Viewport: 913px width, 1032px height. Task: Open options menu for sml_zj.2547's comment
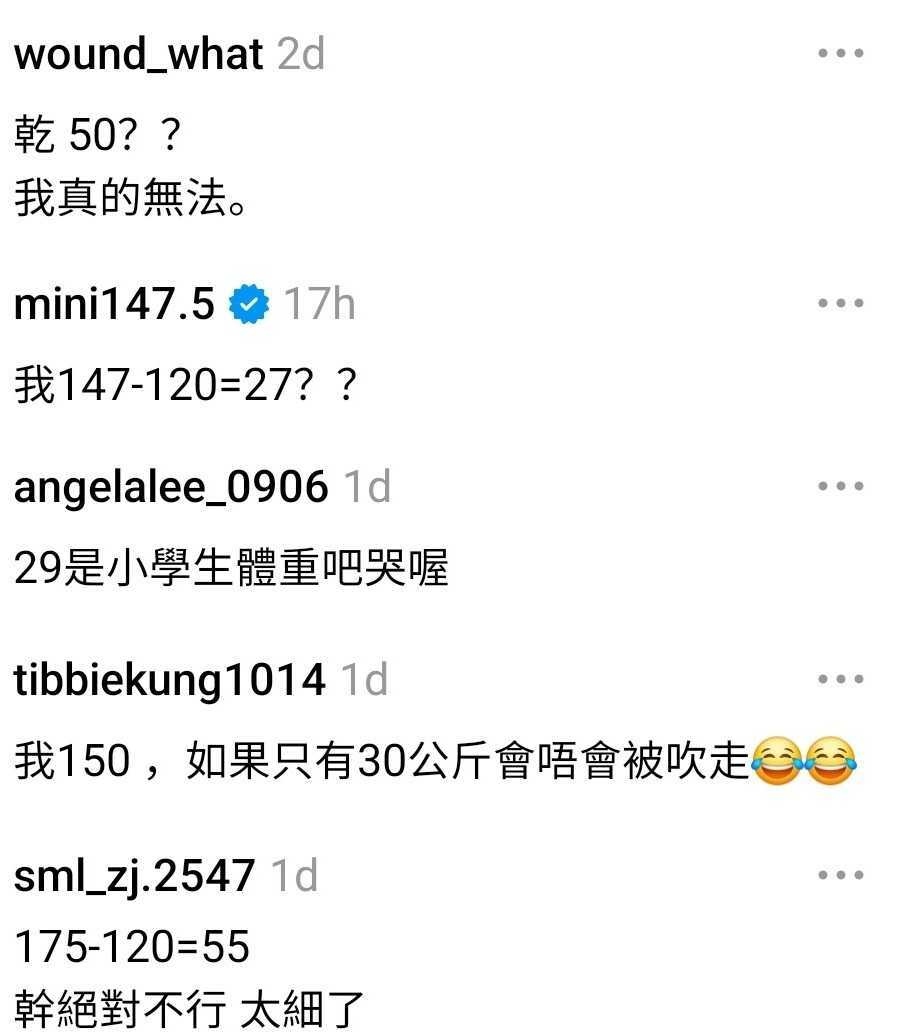(840, 875)
